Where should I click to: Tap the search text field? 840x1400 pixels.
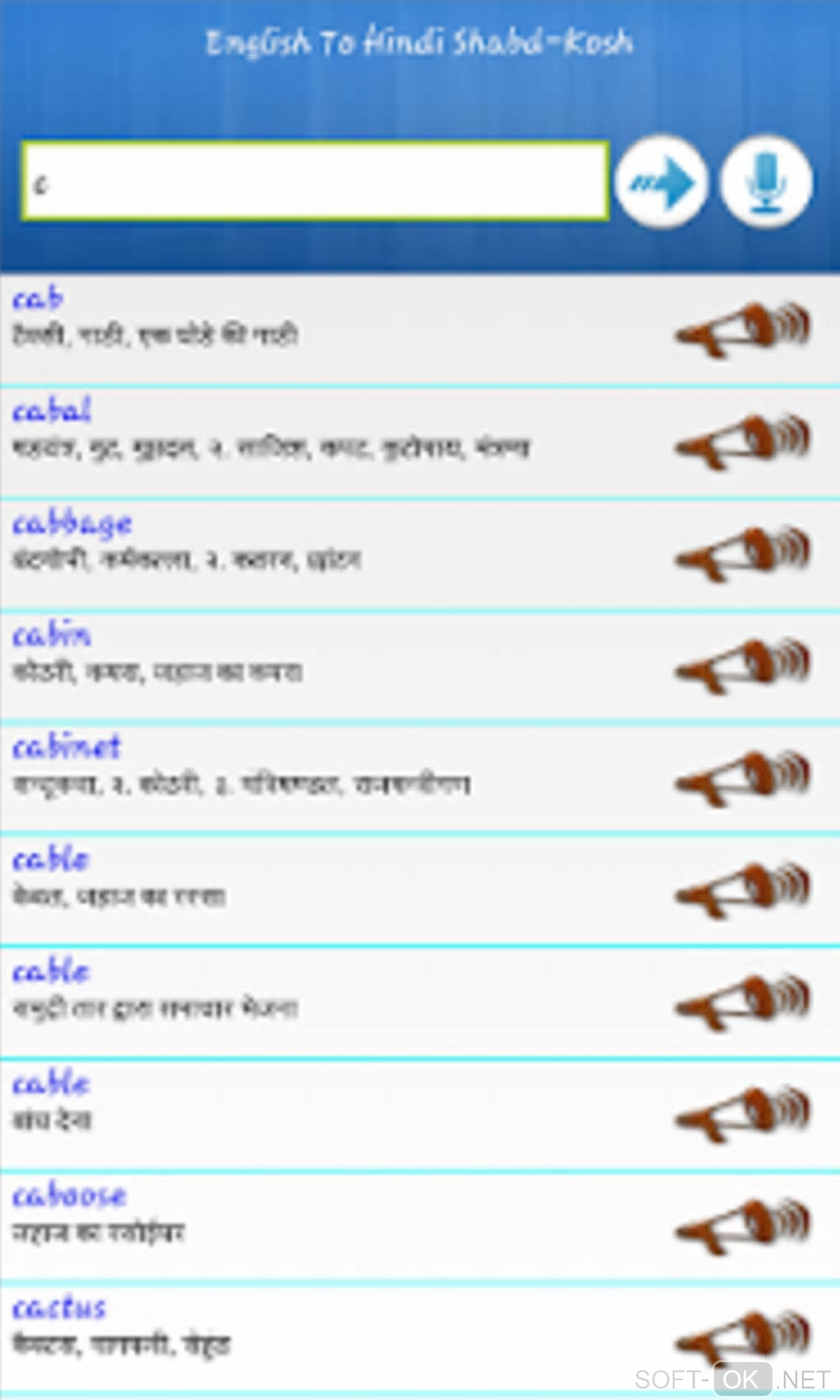[315, 181]
